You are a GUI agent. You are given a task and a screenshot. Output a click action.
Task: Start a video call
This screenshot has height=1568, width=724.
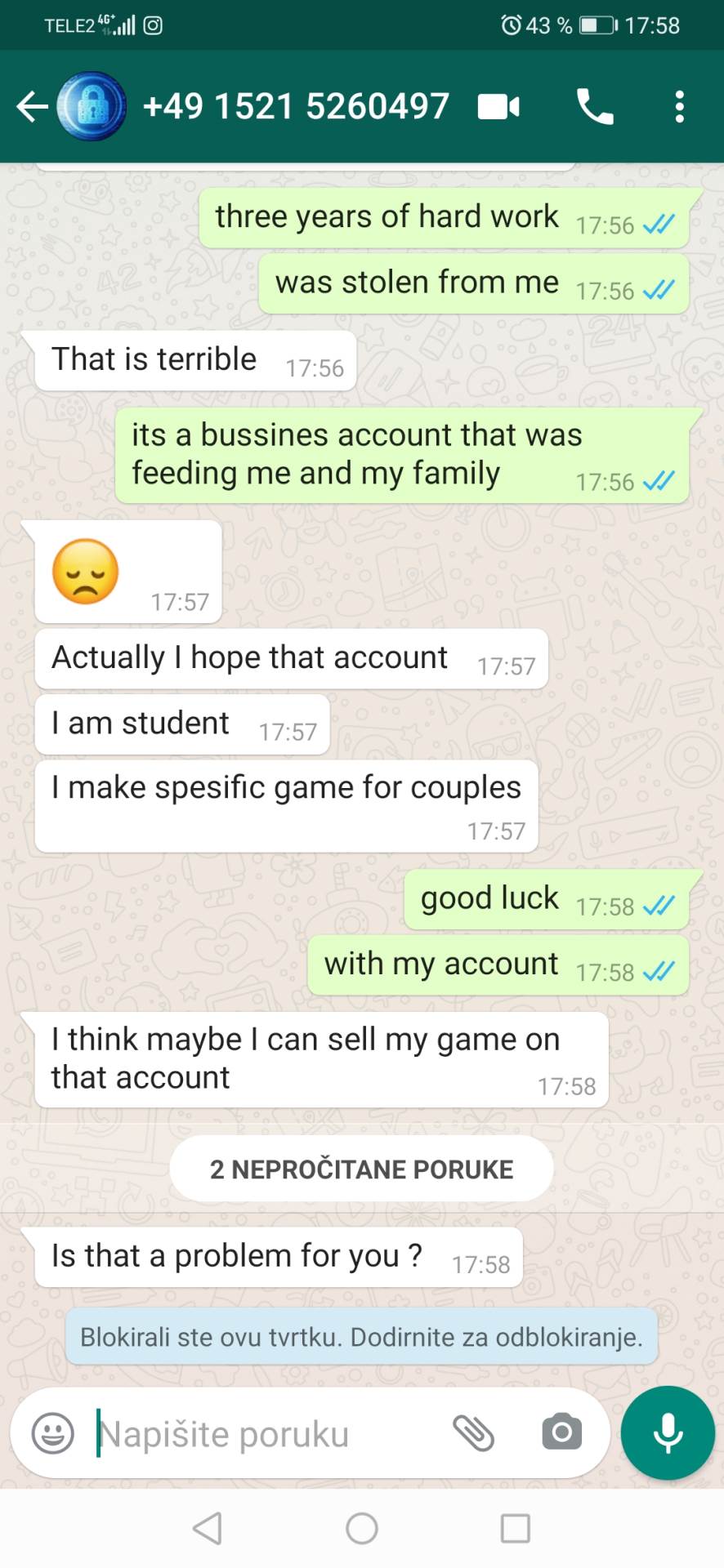(x=498, y=107)
